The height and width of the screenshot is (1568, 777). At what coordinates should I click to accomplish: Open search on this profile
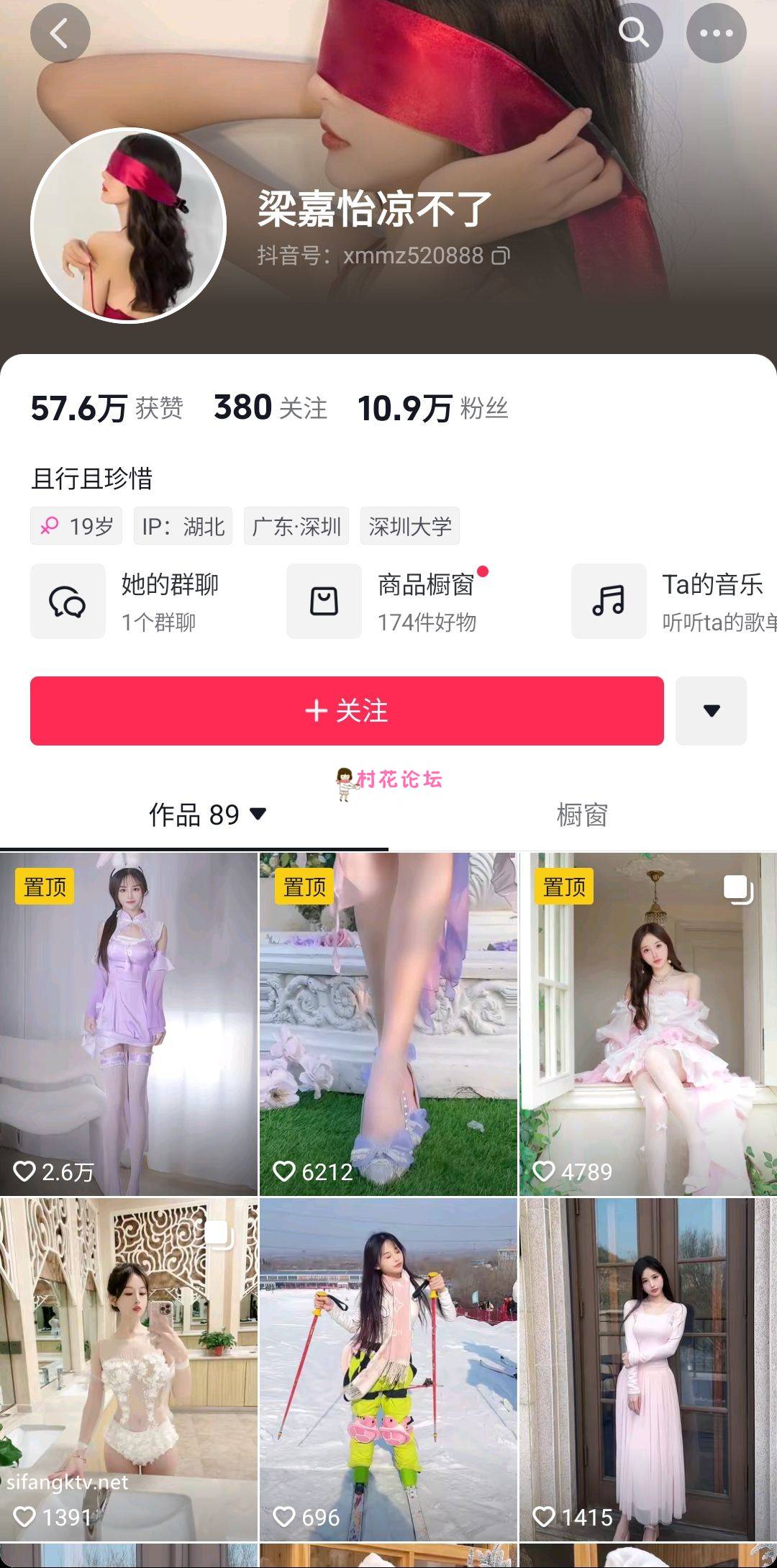coord(633,33)
